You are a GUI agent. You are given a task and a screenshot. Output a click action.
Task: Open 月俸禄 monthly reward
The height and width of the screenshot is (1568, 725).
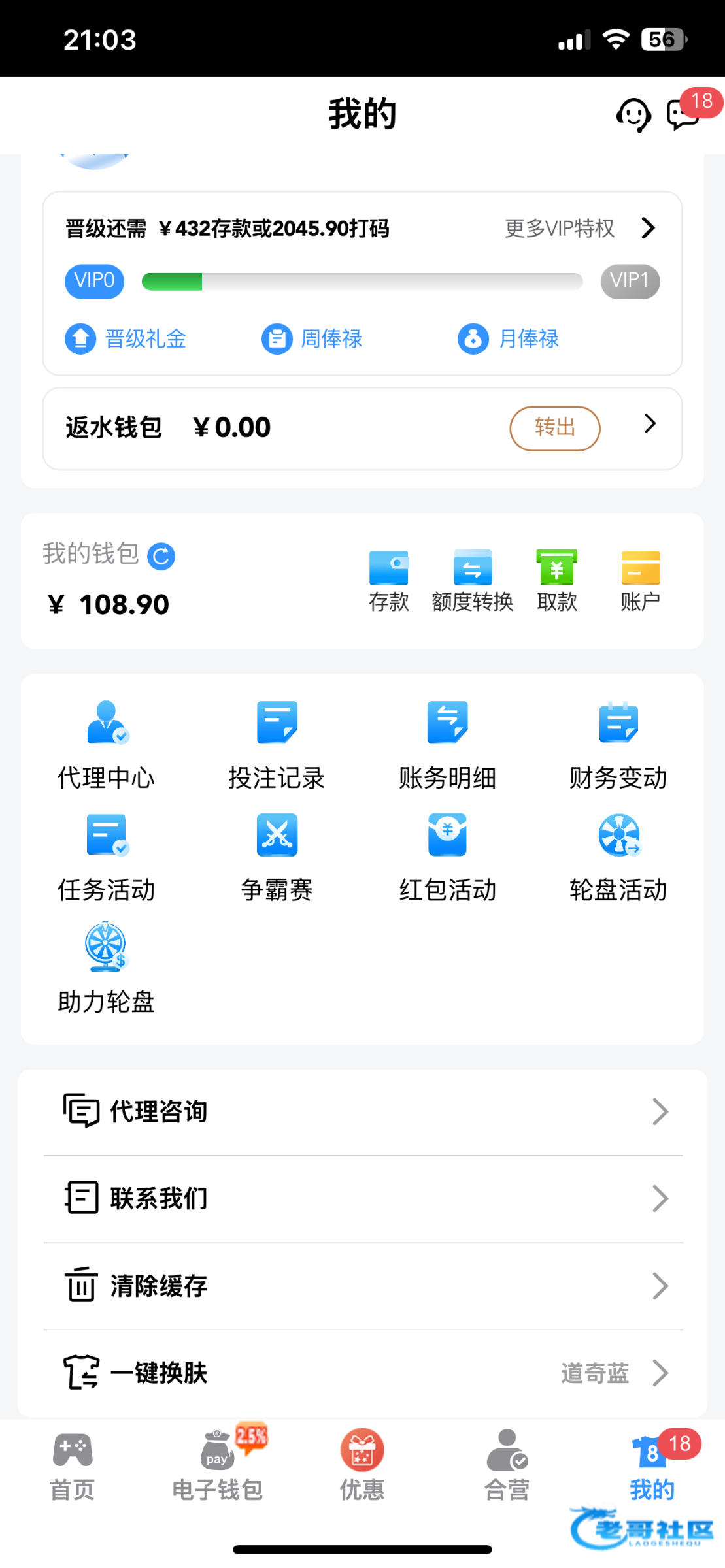[x=508, y=338]
